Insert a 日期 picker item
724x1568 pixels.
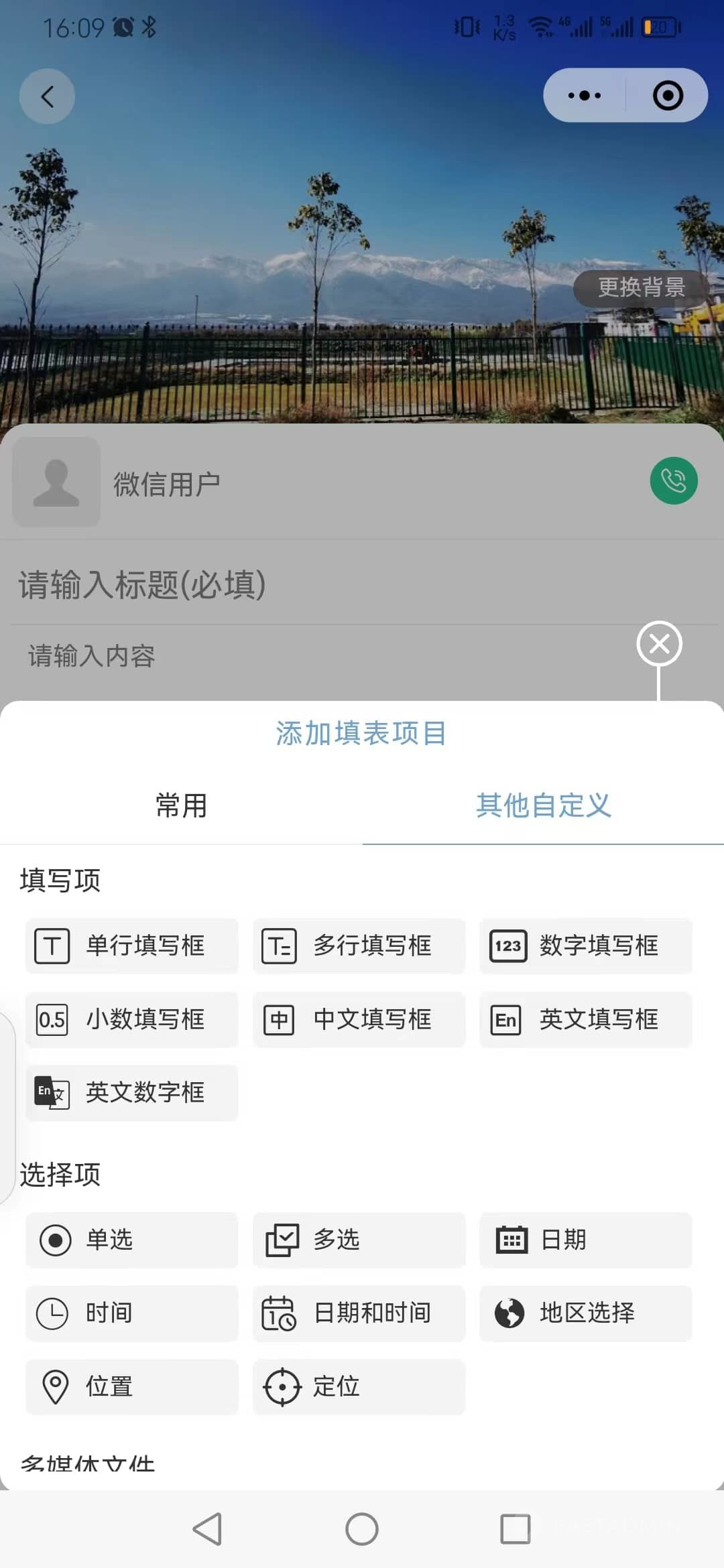pyautogui.click(x=585, y=1240)
